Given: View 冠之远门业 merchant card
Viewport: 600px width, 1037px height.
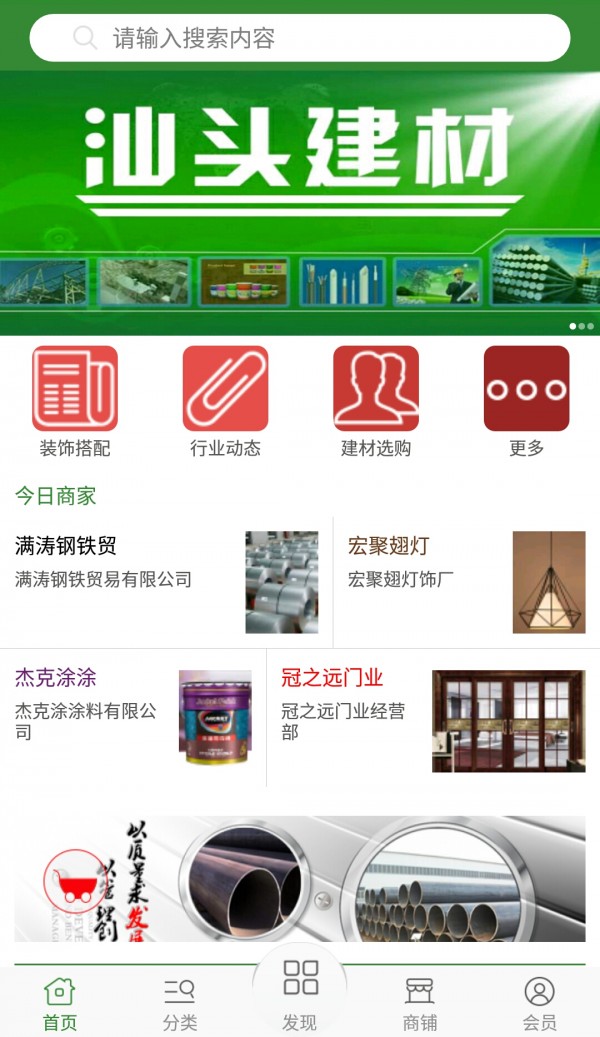Looking at the screenshot, I should pyautogui.click(x=433, y=716).
